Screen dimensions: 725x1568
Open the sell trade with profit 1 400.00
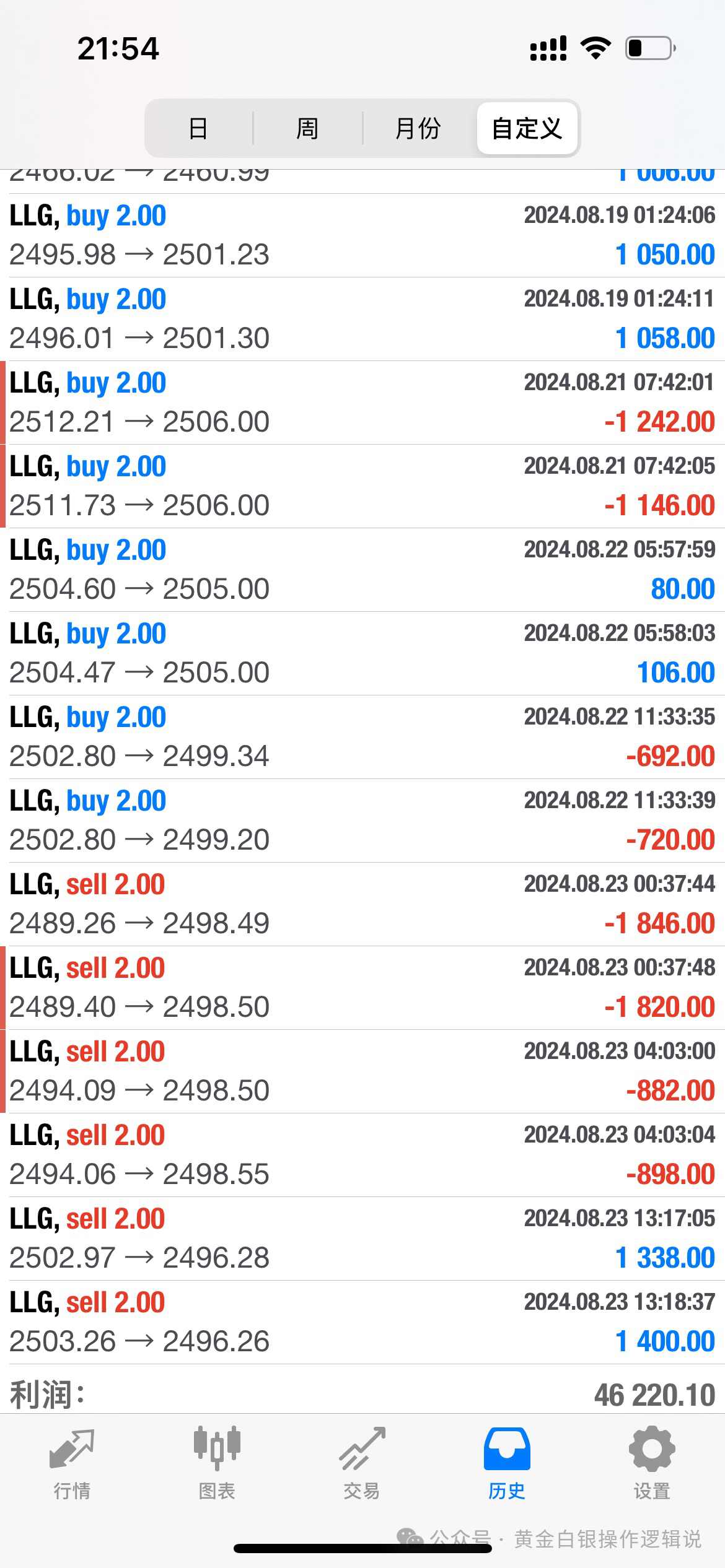(362, 1322)
